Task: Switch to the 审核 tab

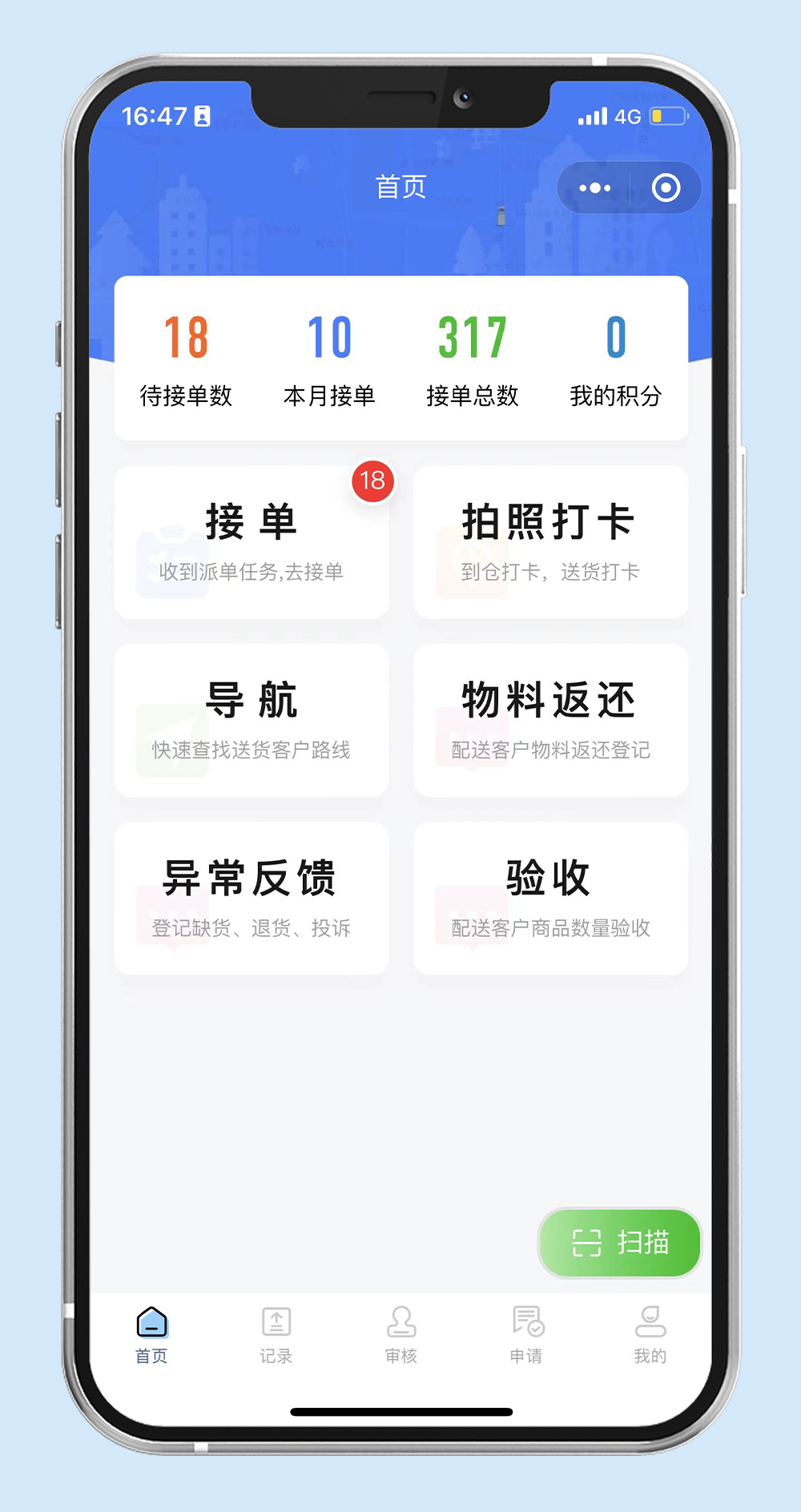Action: [400, 1334]
